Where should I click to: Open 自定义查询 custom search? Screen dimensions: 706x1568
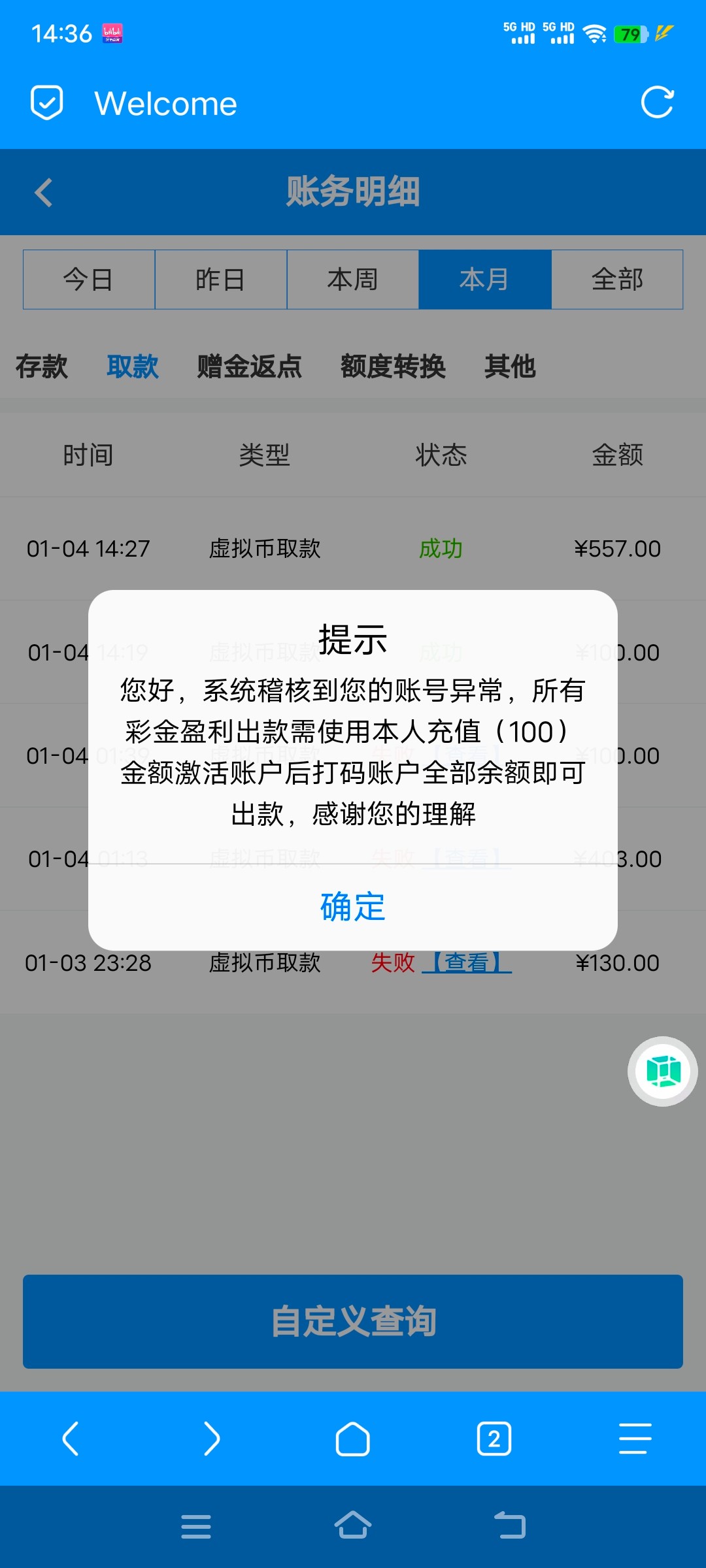point(353,1321)
